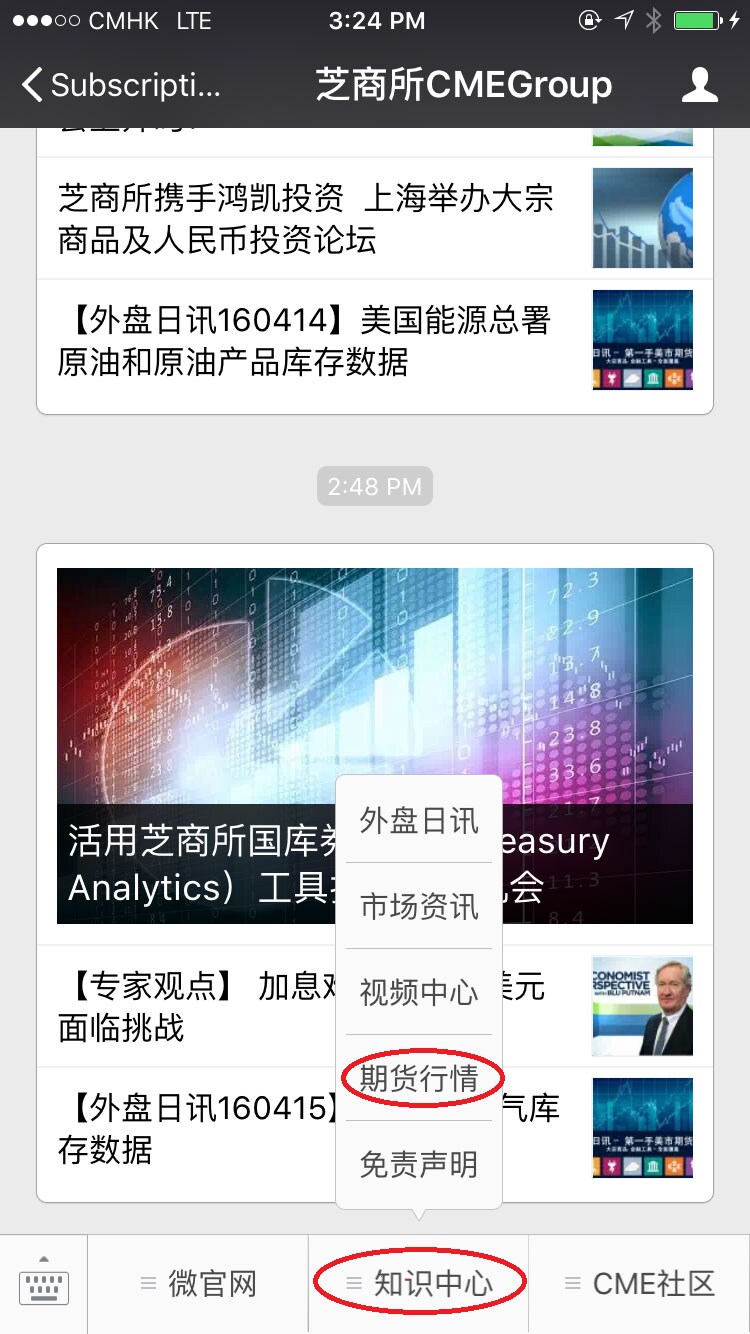Open the CME社区 bottom menu
The width and height of the screenshot is (750, 1334).
point(640,1284)
